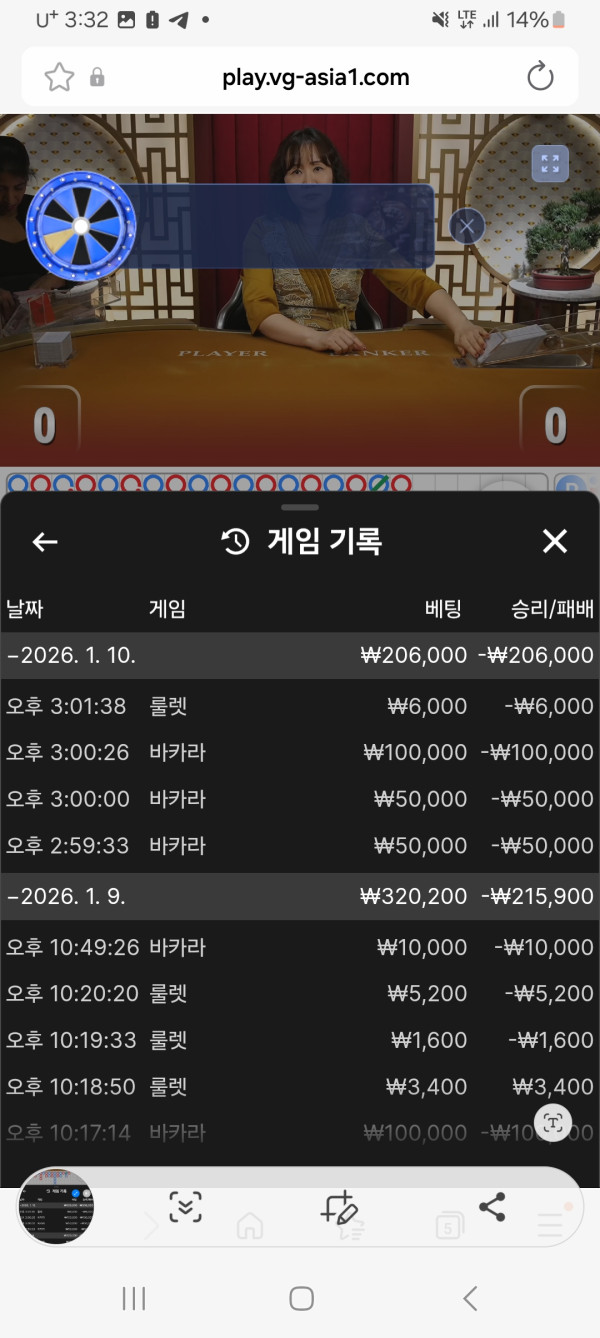
Task: Reload the page in the browser
Action: (540, 77)
